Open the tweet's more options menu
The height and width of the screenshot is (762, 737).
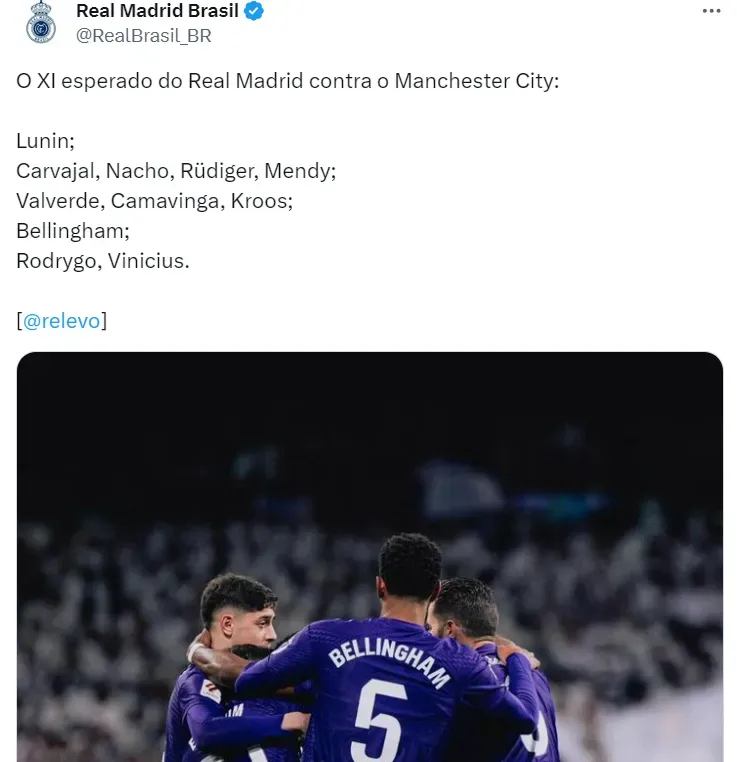[711, 11]
